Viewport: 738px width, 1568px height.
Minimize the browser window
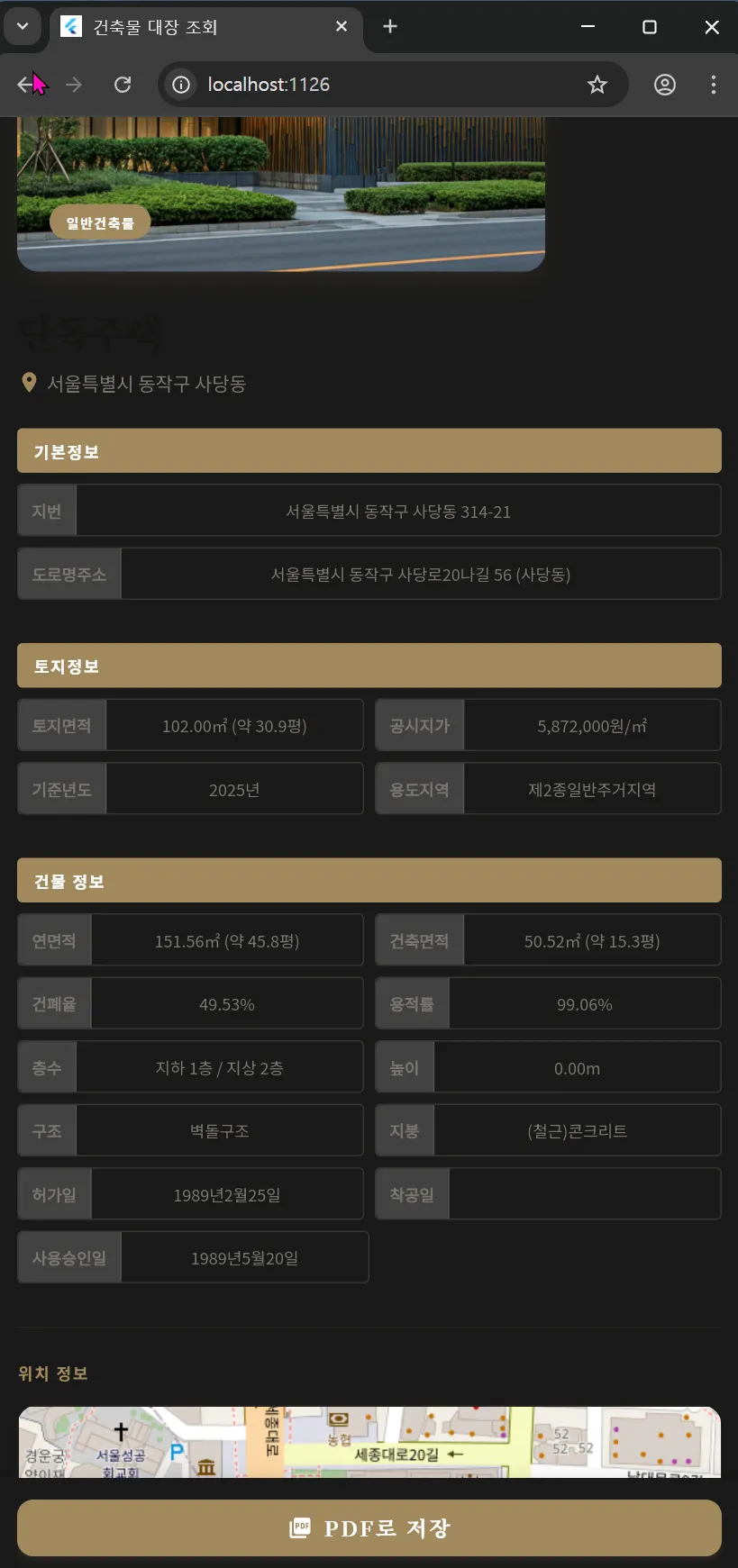click(x=588, y=27)
